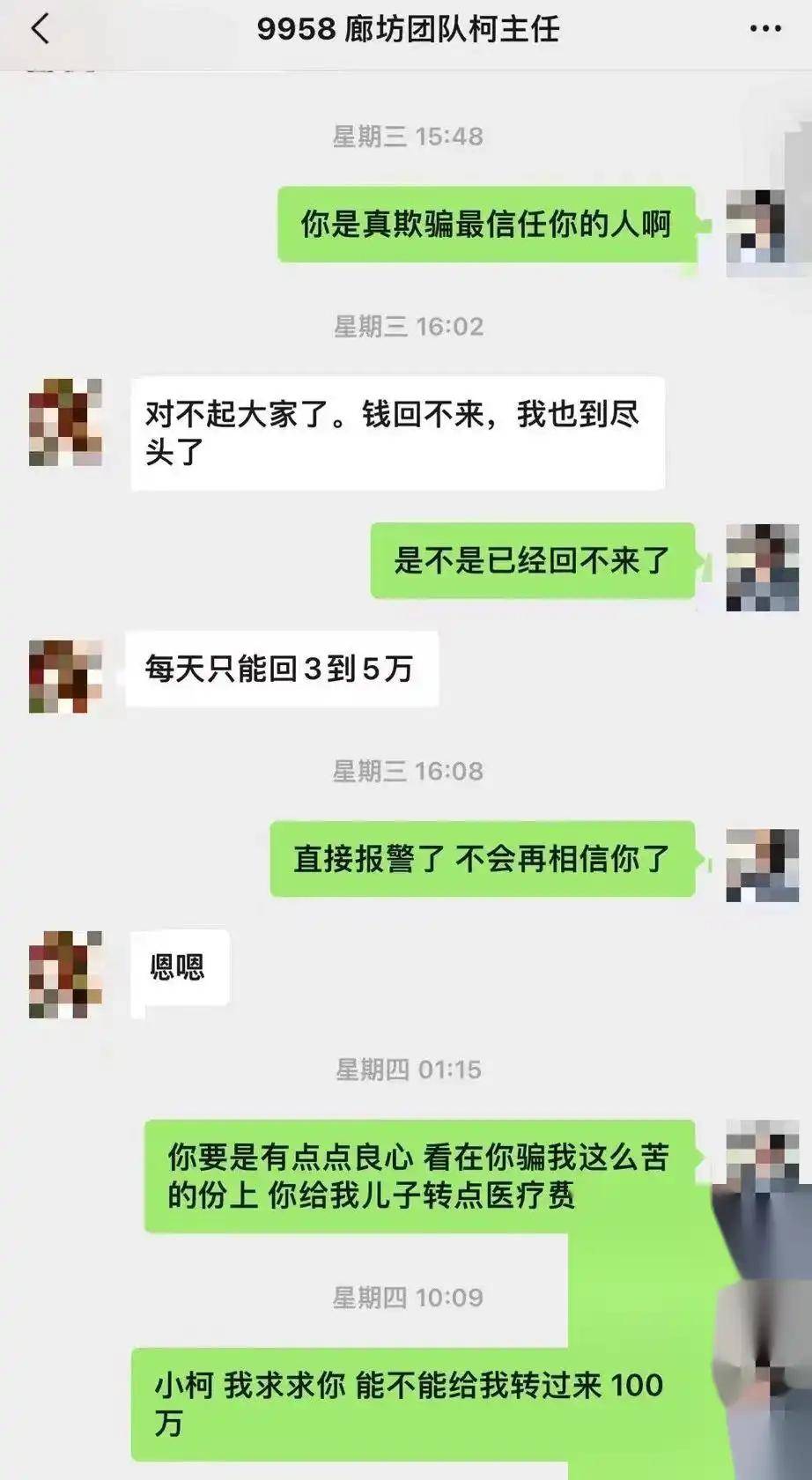Tap avatar next to '每天只能回3到5万'
The width and height of the screenshot is (812, 1480).
pos(65,676)
